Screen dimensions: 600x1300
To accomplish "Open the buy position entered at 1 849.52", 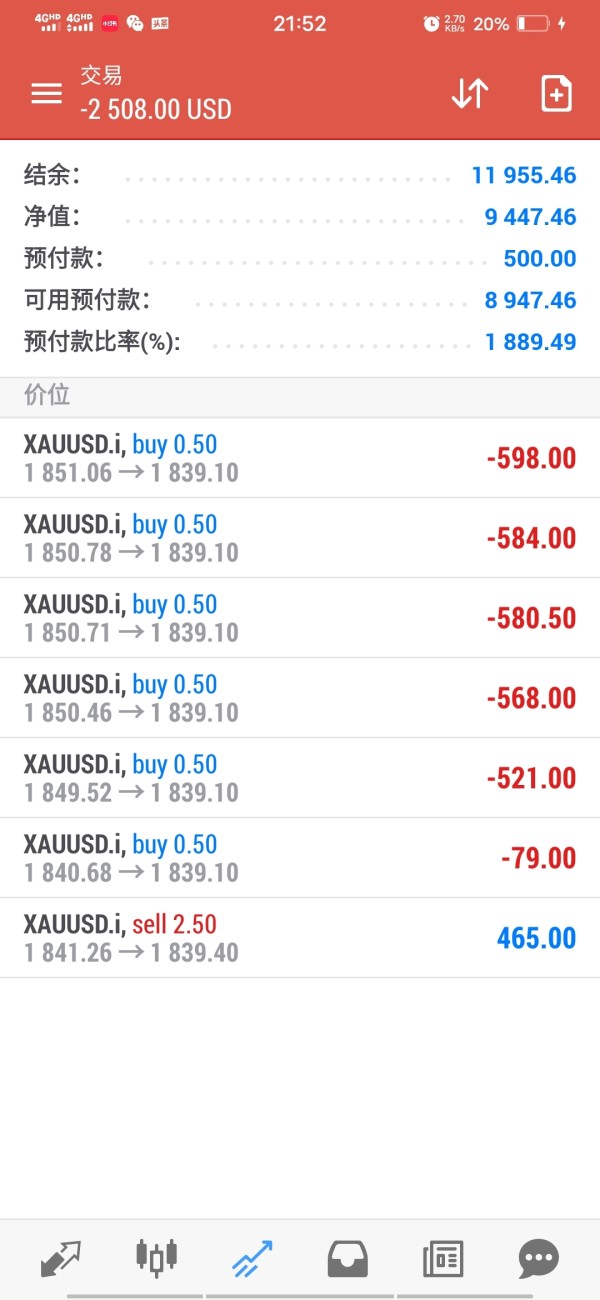I will point(300,778).
